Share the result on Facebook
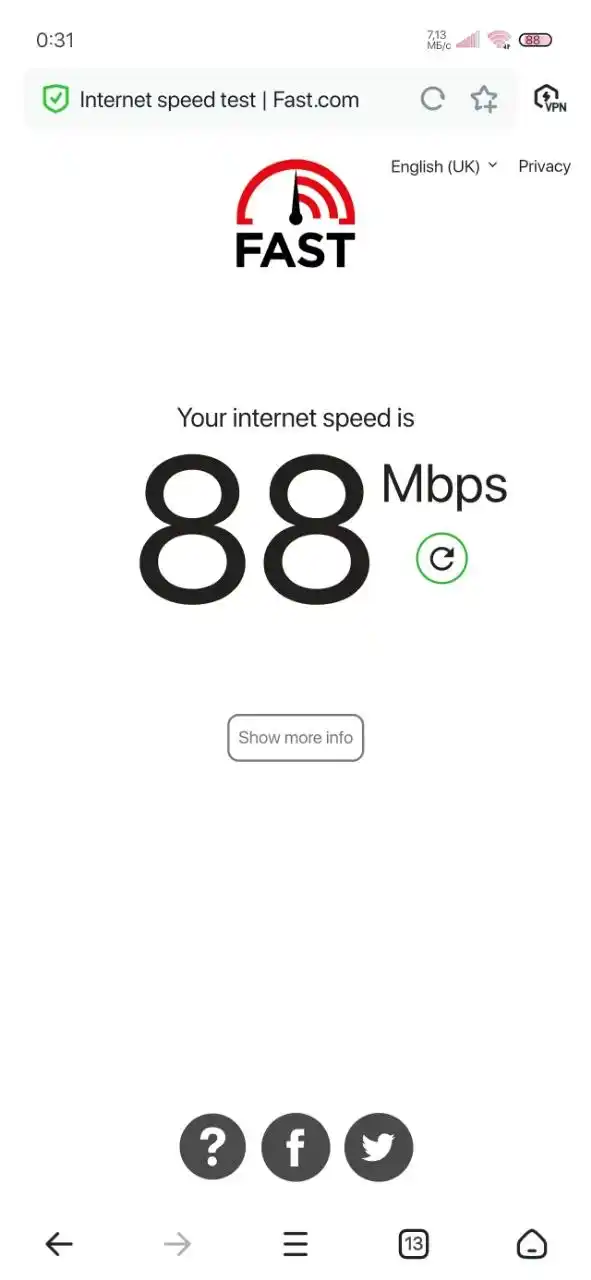The height and width of the screenshot is (1280, 591). [295, 1147]
